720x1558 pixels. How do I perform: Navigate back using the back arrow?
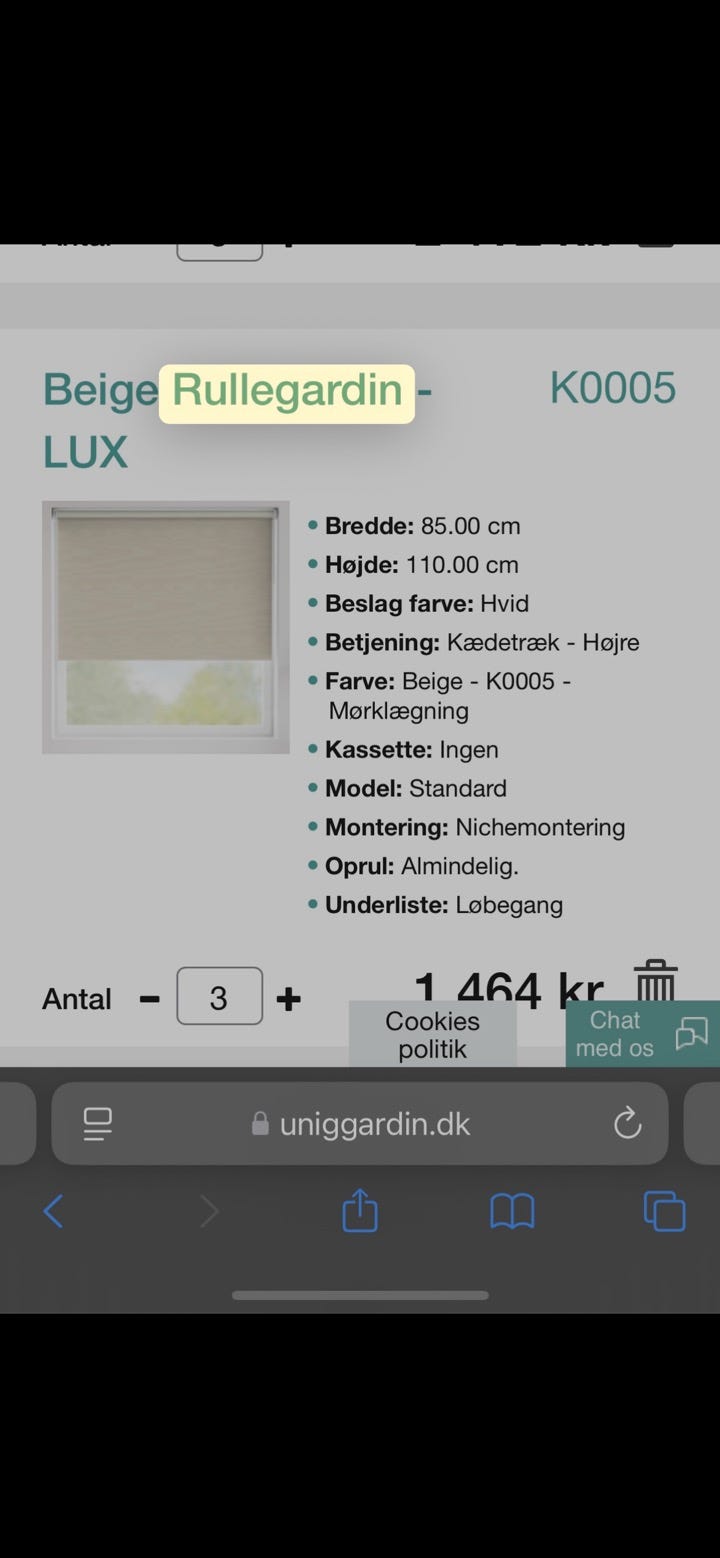click(54, 1211)
